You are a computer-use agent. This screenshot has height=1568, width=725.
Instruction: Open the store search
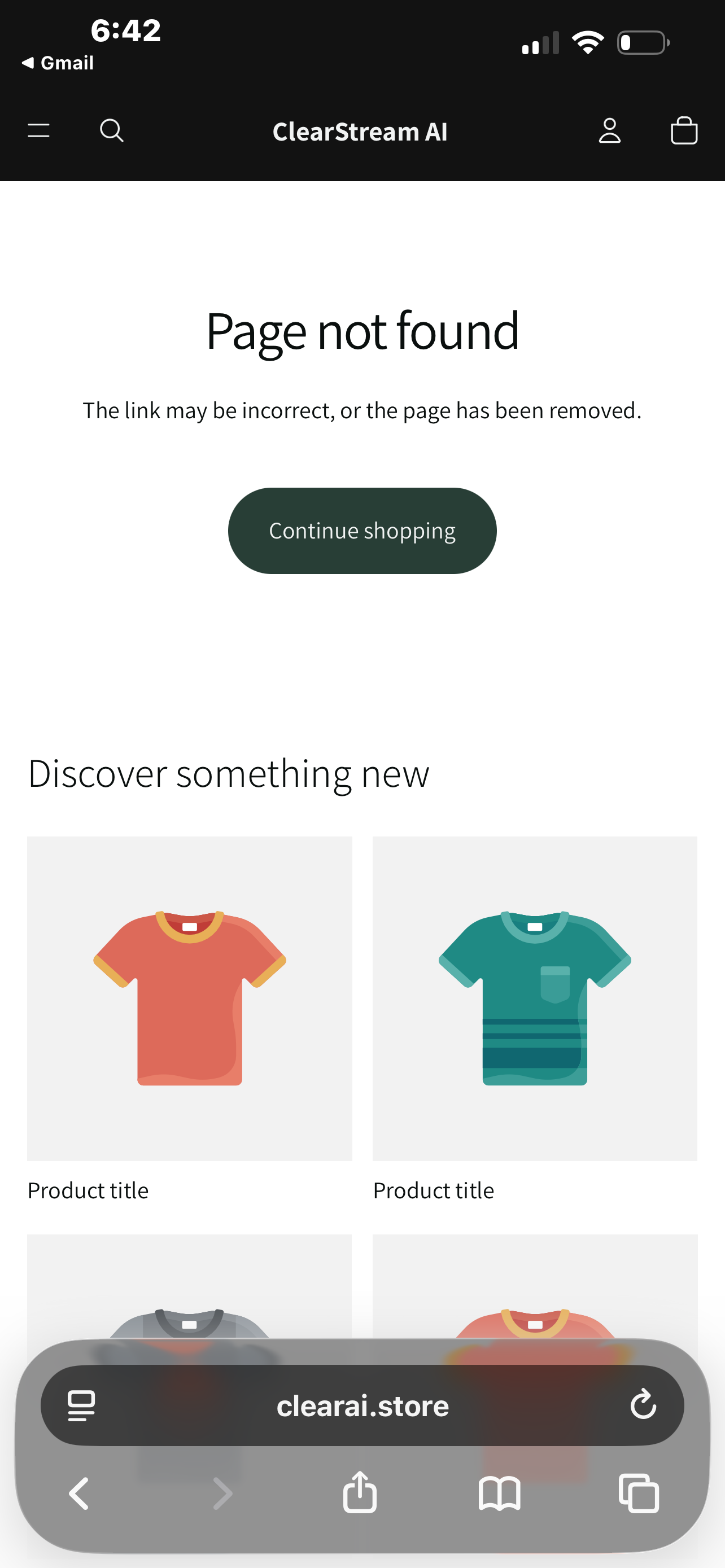111,131
